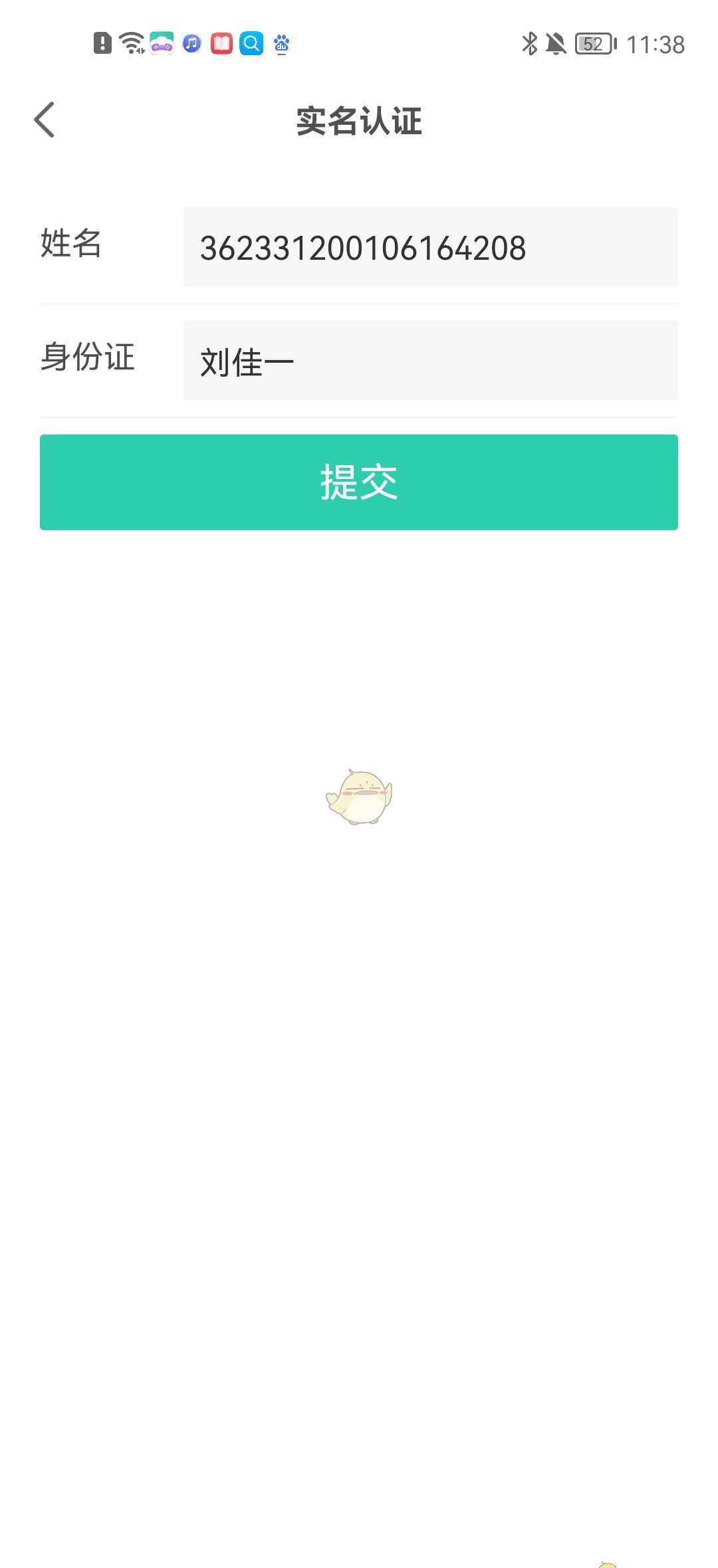Tap the battery indicator showing 52

click(x=594, y=43)
